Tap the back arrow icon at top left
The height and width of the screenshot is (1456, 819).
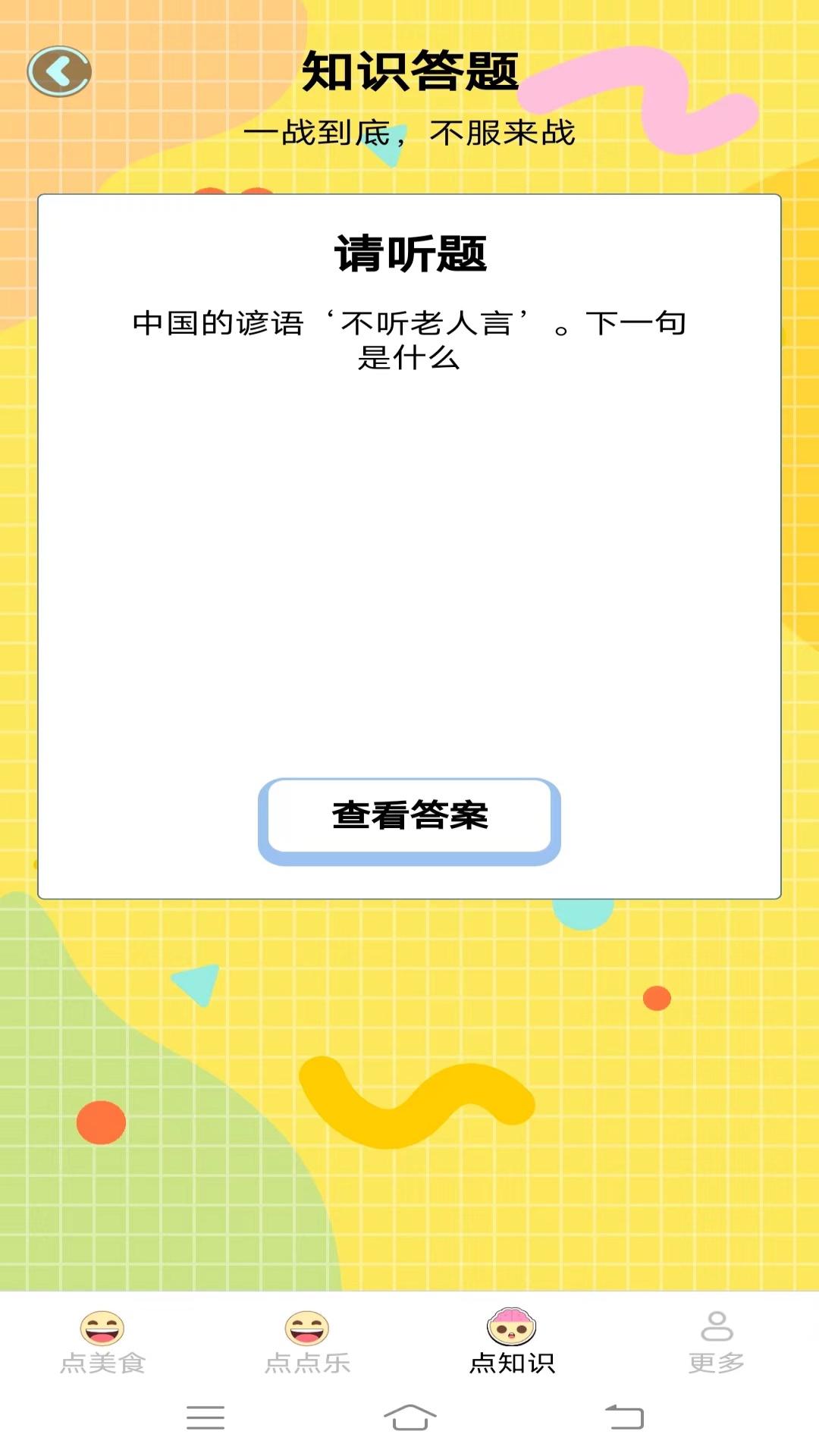pos(61,70)
